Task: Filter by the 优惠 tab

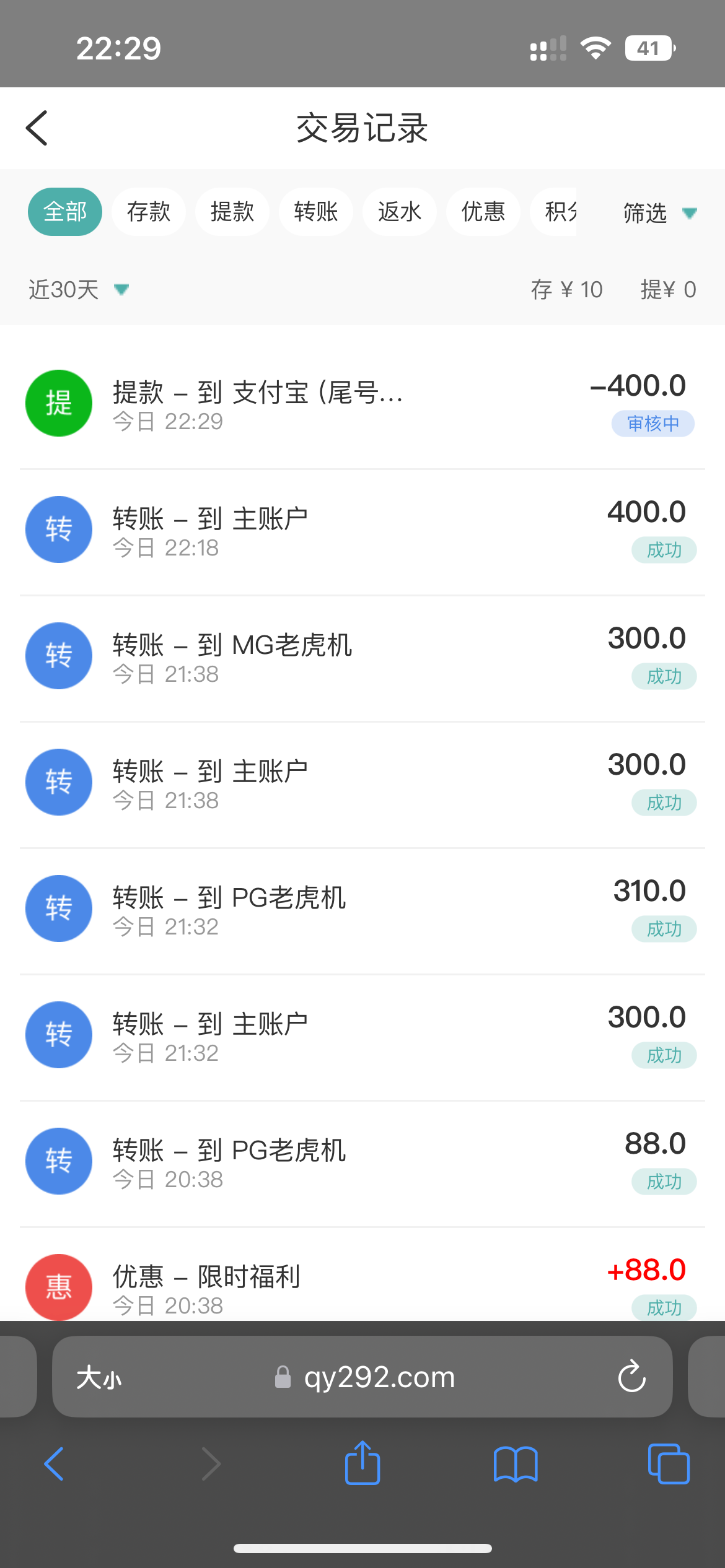Action: pyautogui.click(x=483, y=212)
